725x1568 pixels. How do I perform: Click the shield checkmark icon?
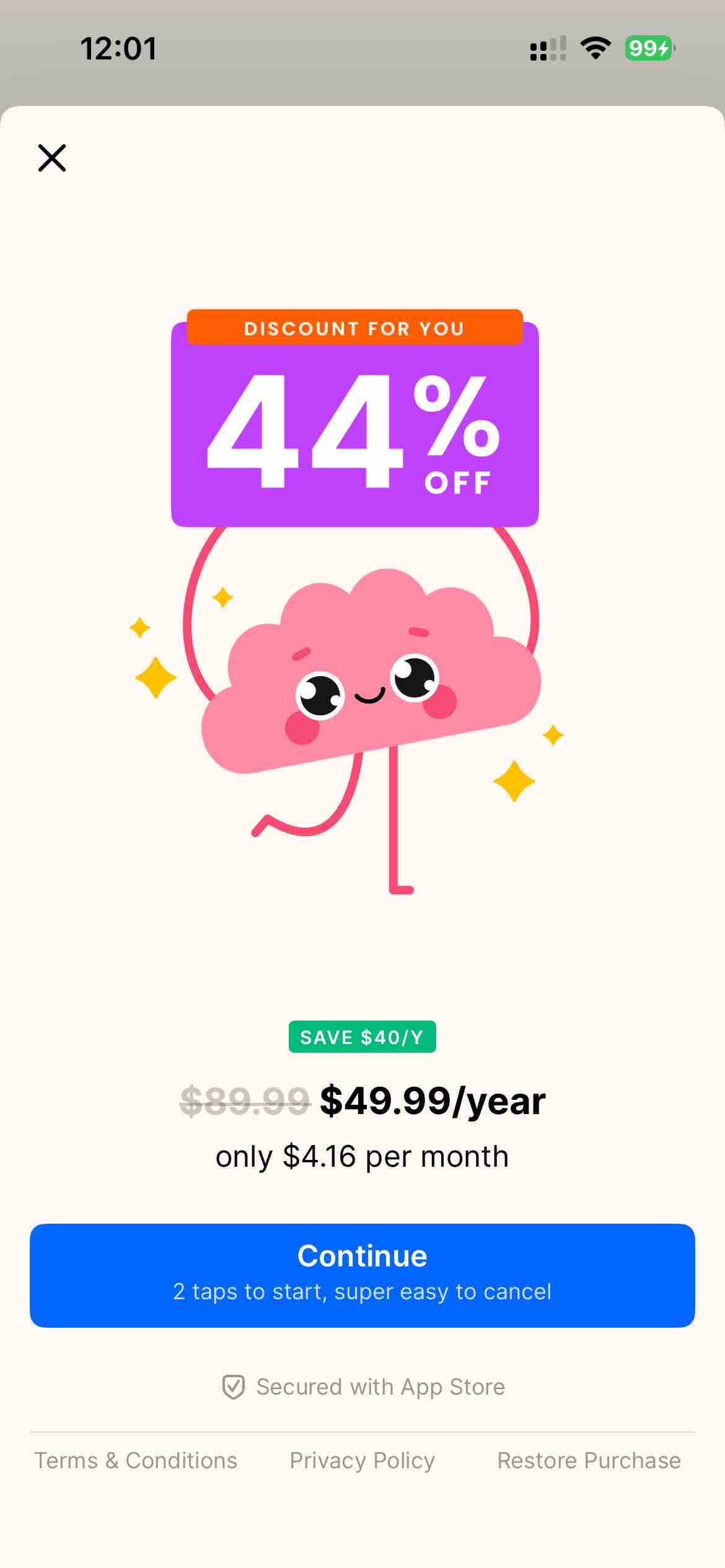point(234,1386)
